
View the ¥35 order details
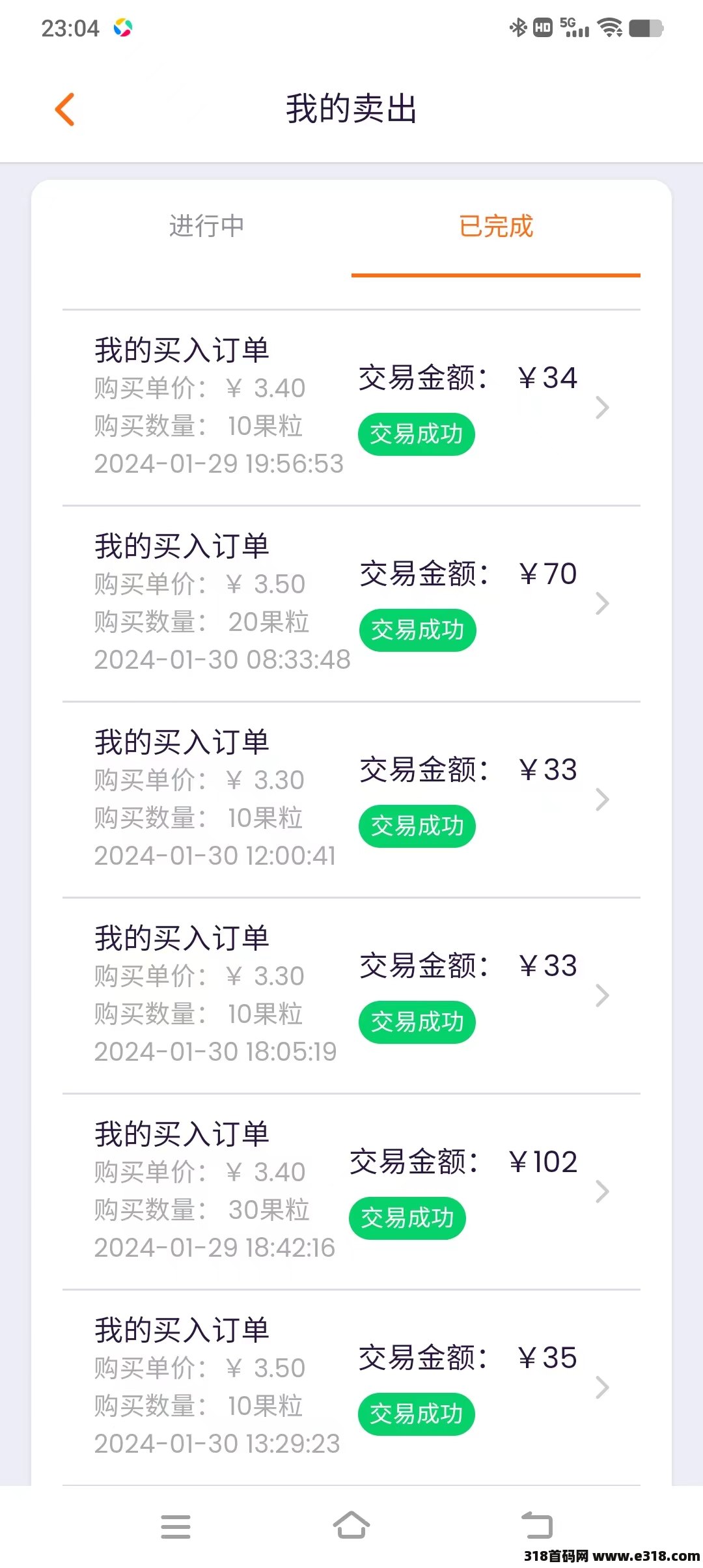coord(351,1388)
